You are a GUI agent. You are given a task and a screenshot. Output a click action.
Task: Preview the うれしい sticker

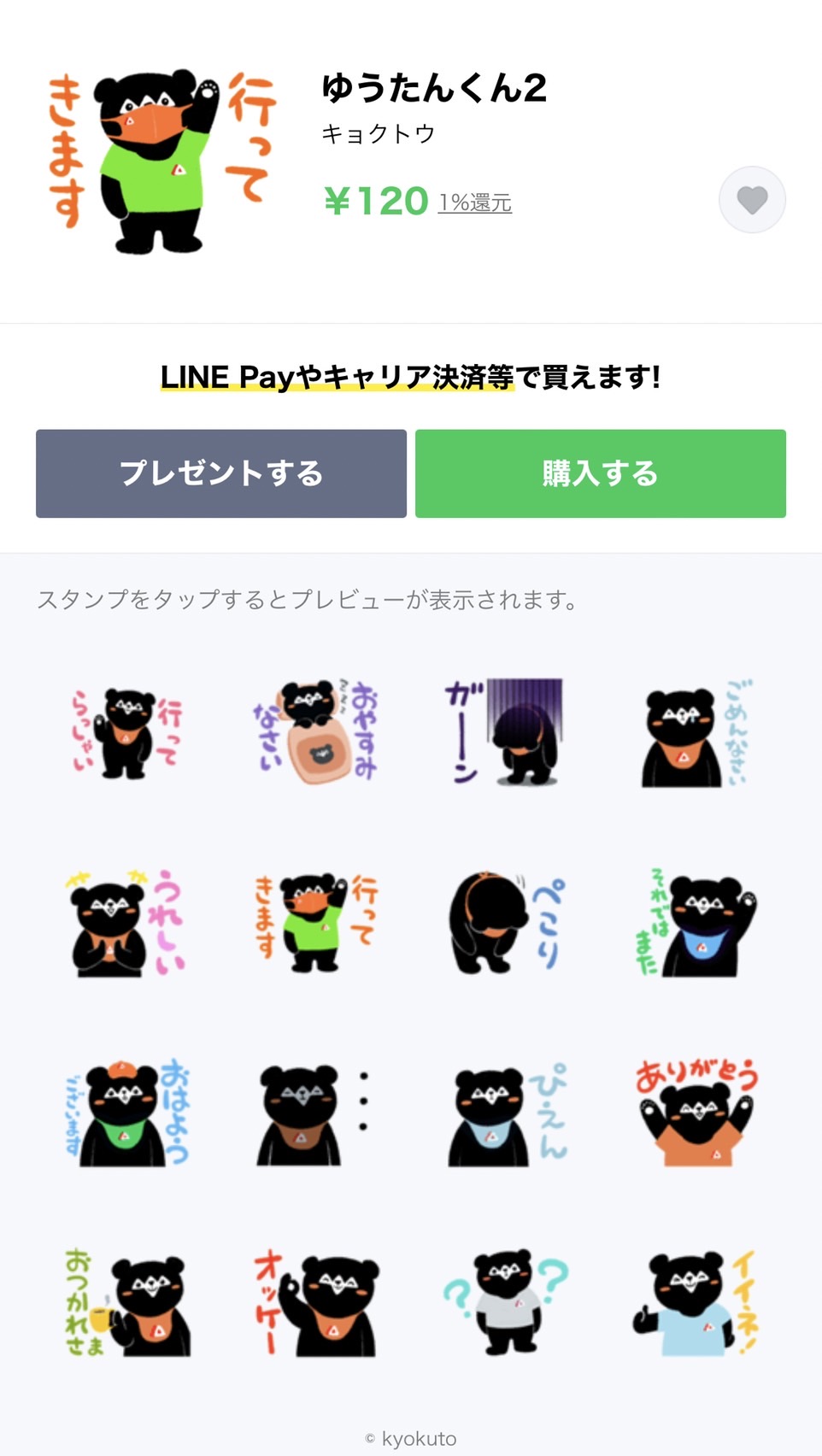126,924
